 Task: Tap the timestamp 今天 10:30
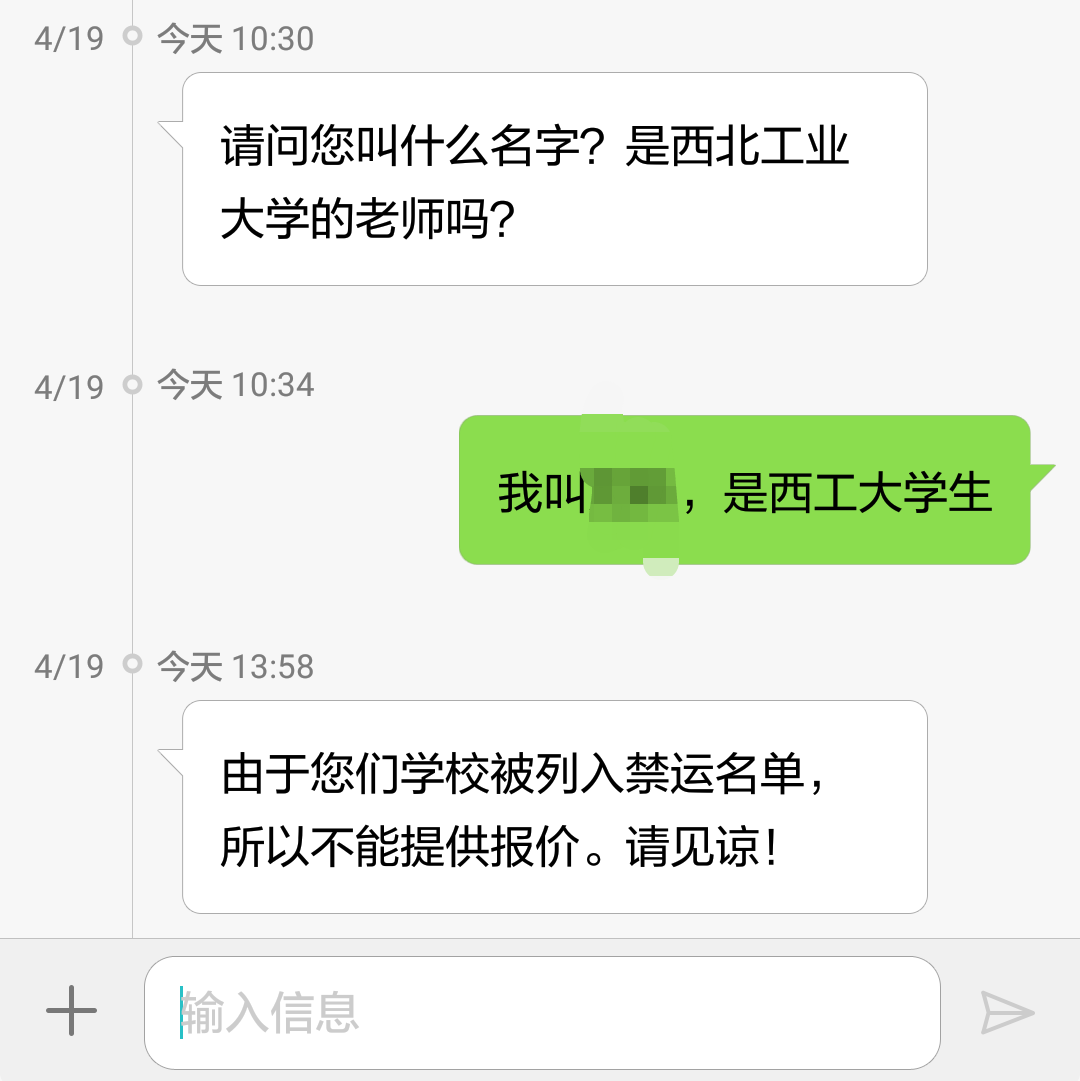pyautogui.click(x=232, y=39)
